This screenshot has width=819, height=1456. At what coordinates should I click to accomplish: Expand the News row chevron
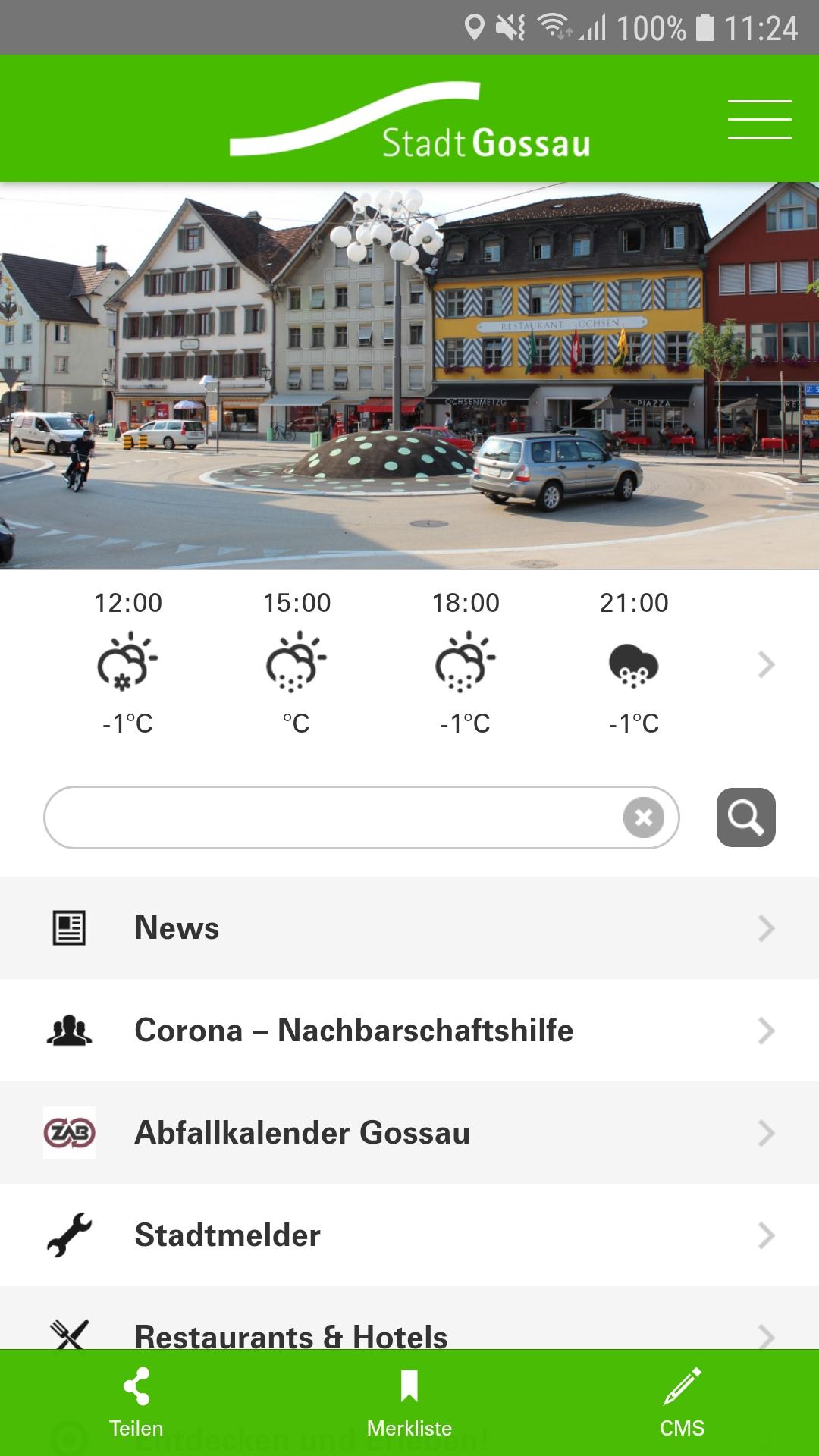click(x=766, y=927)
